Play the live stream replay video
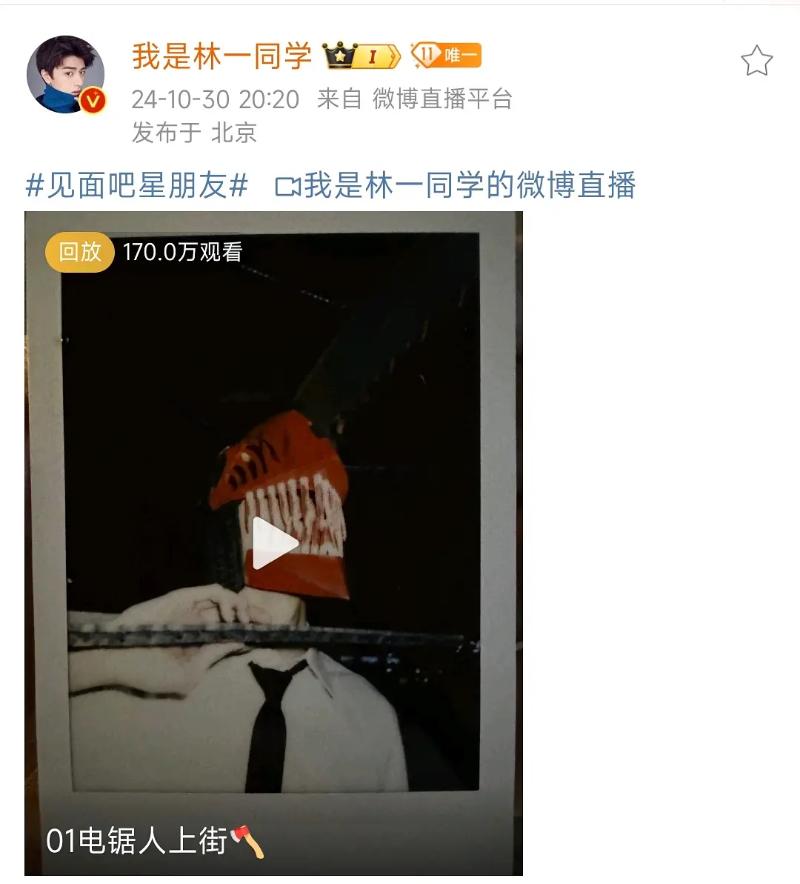This screenshot has width=800, height=884. 273,543
